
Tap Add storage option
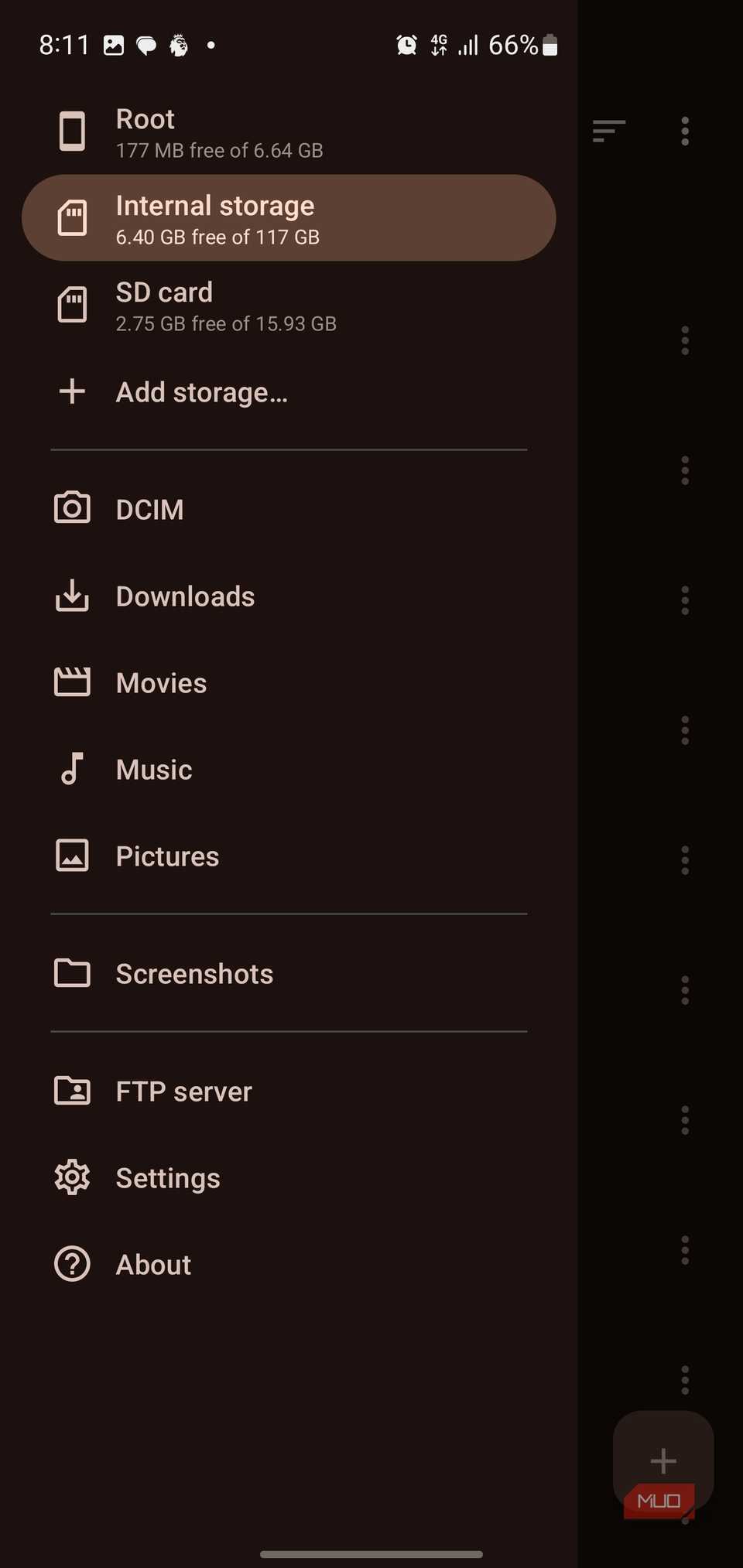[x=201, y=392]
